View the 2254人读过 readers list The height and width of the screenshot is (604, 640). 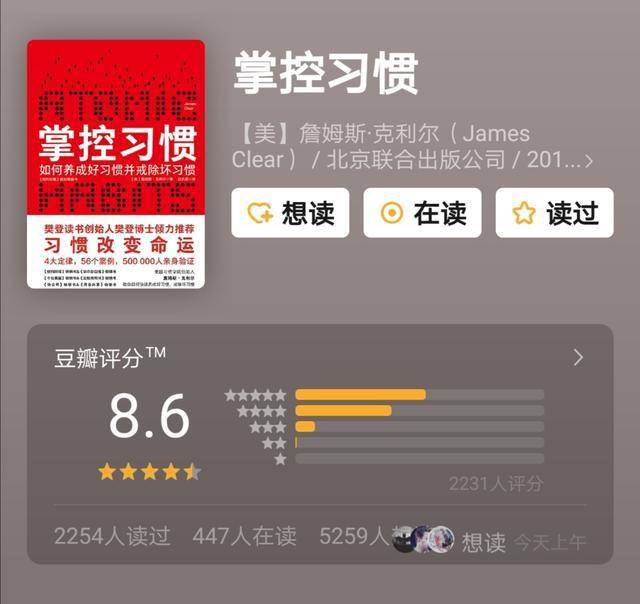point(112,537)
